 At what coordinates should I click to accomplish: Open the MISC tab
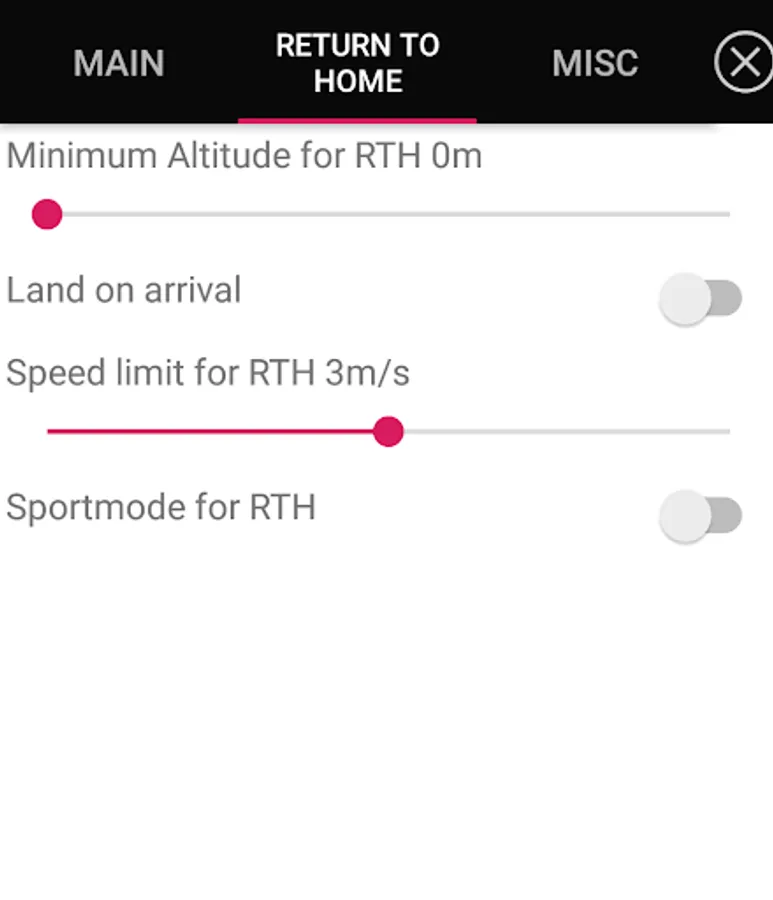coord(594,63)
